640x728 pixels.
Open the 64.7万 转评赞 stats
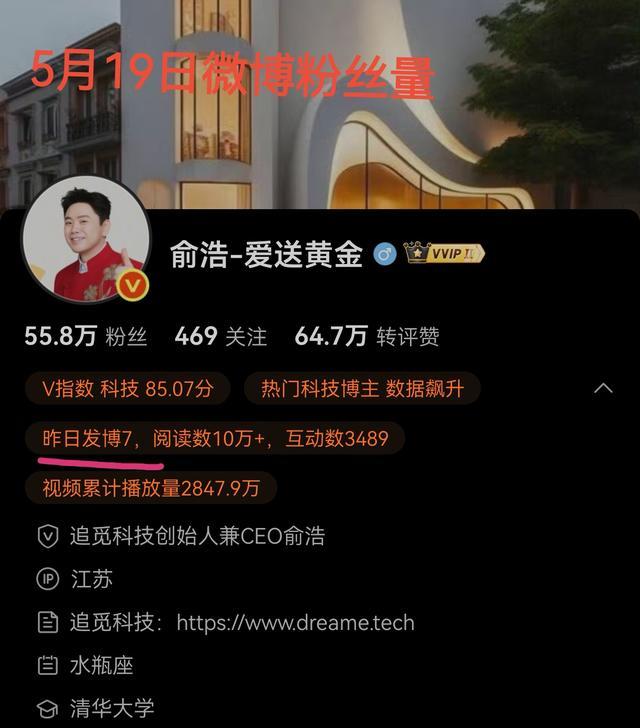[367, 336]
